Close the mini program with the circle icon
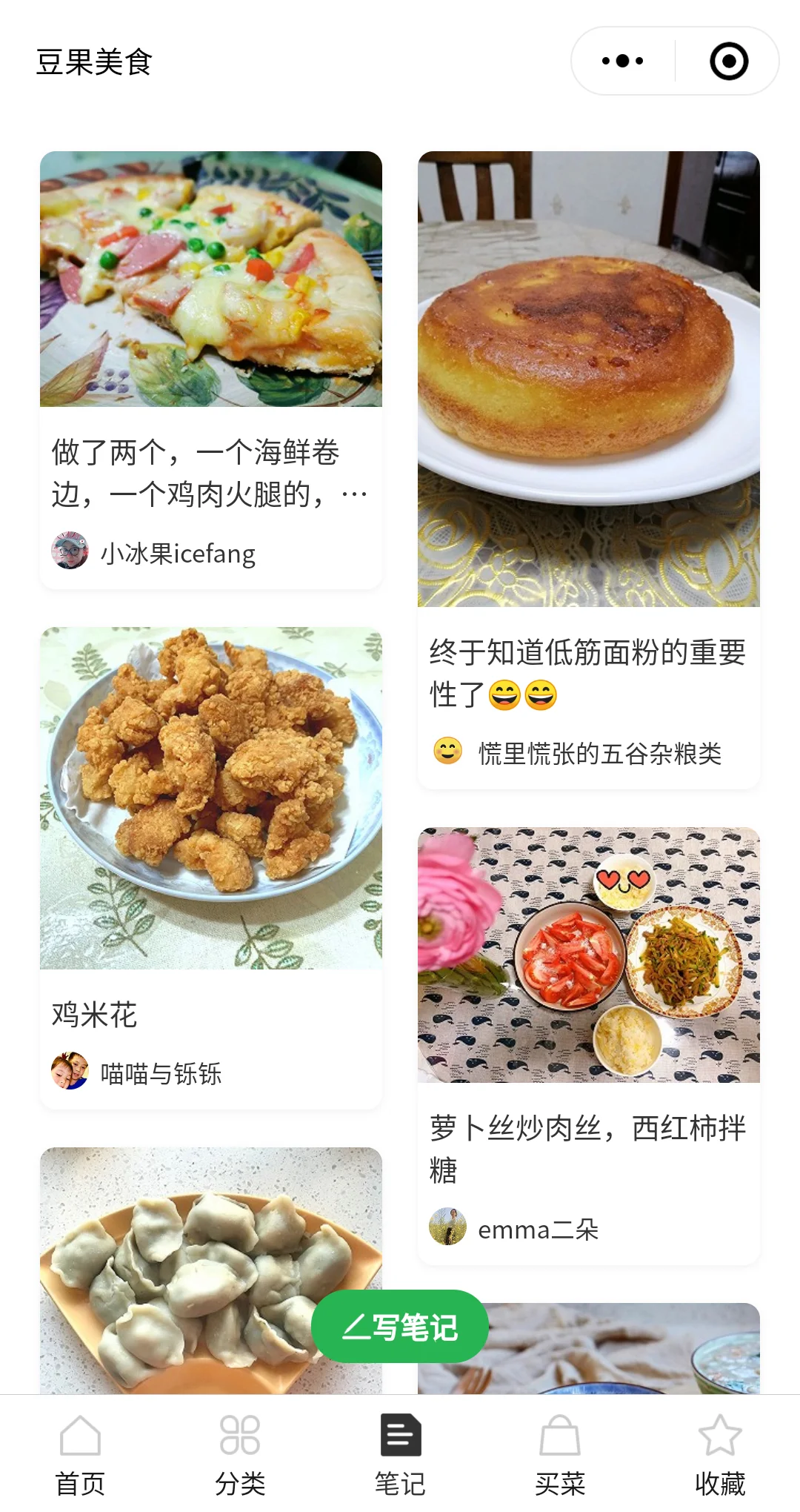800x1512 pixels. 729,61
